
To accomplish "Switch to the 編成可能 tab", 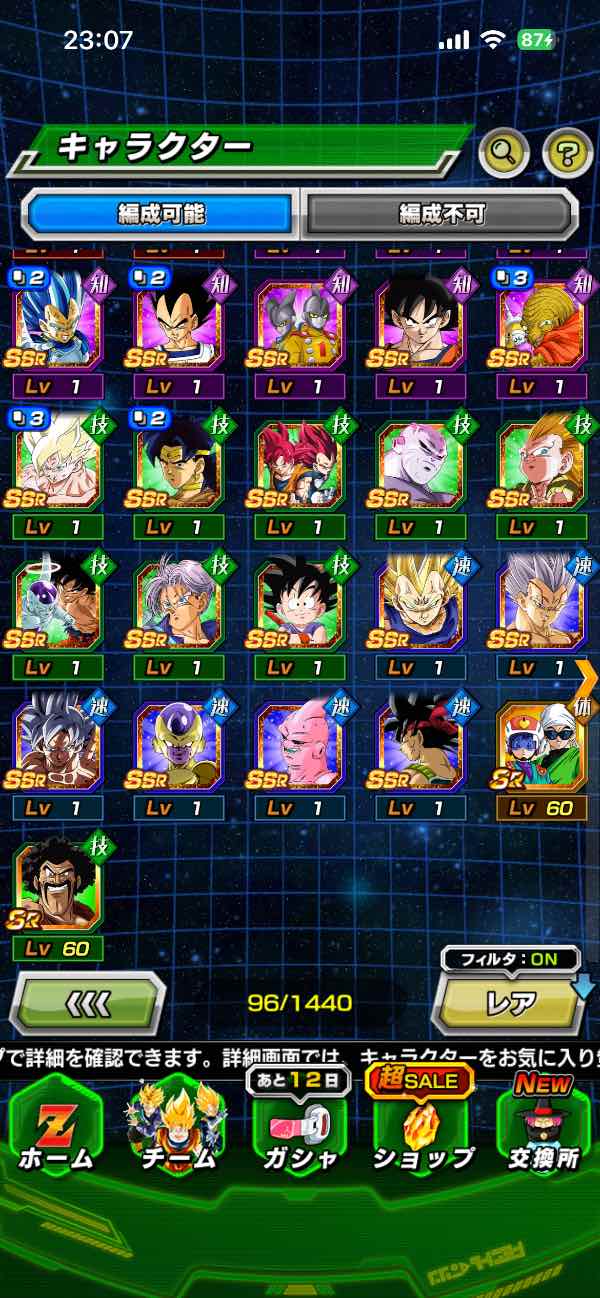I will 160,214.
